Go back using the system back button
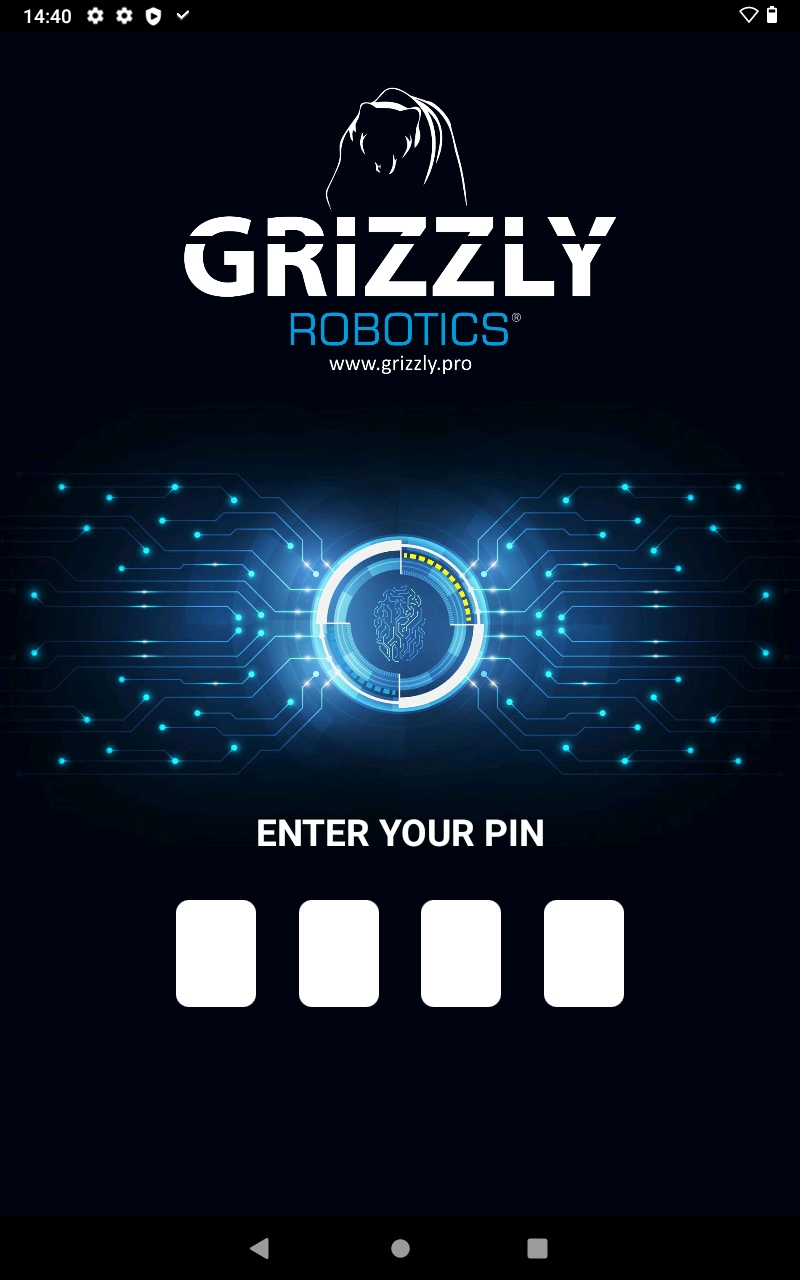The width and height of the screenshot is (800, 1280). tap(260, 1248)
